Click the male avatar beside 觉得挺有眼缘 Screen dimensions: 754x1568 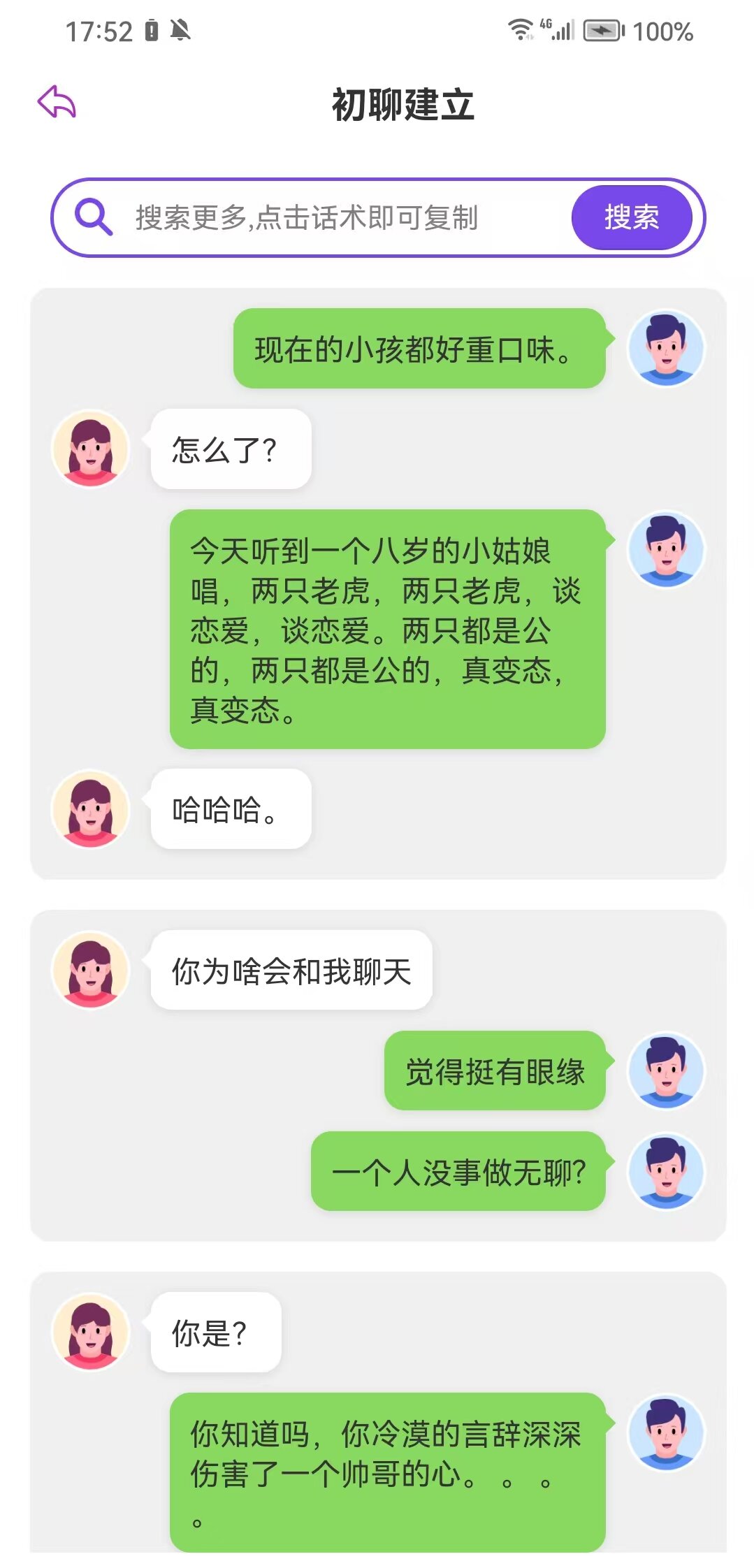666,1071
